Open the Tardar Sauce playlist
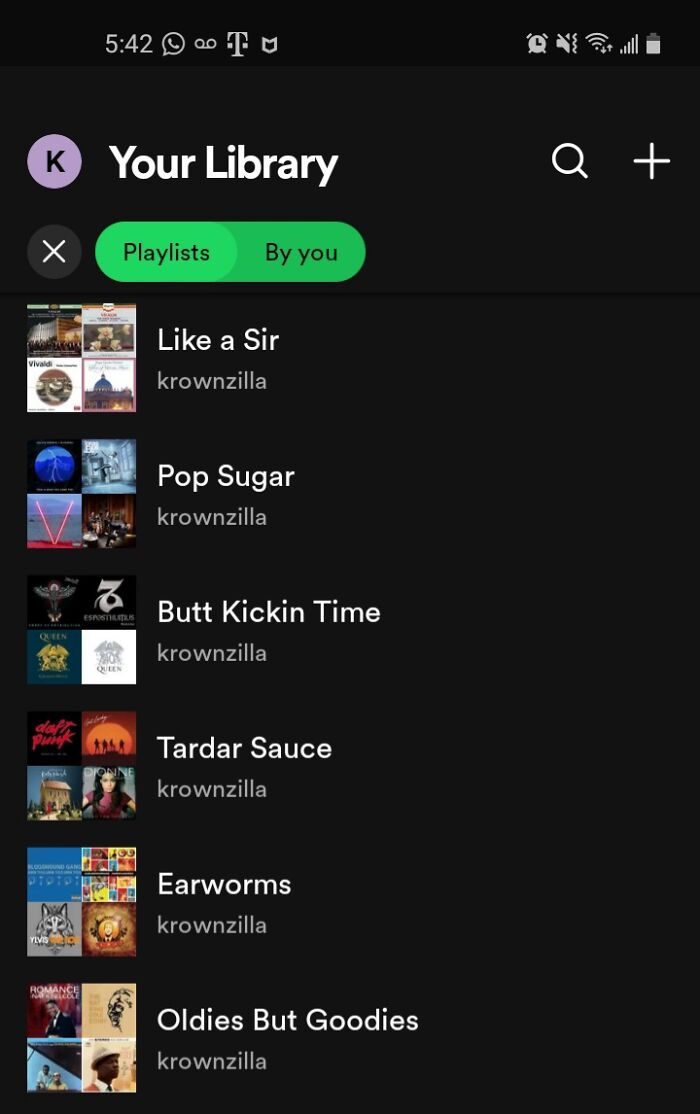700x1114 pixels. 244,766
